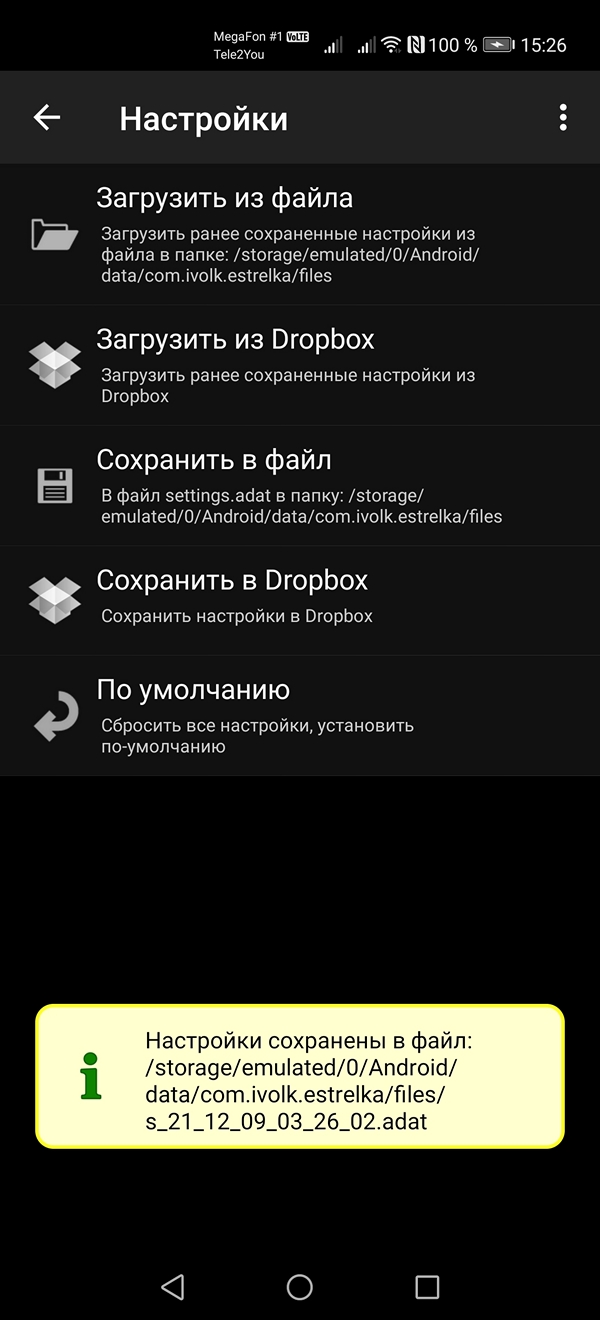Tap the system home button

click(x=300, y=1286)
